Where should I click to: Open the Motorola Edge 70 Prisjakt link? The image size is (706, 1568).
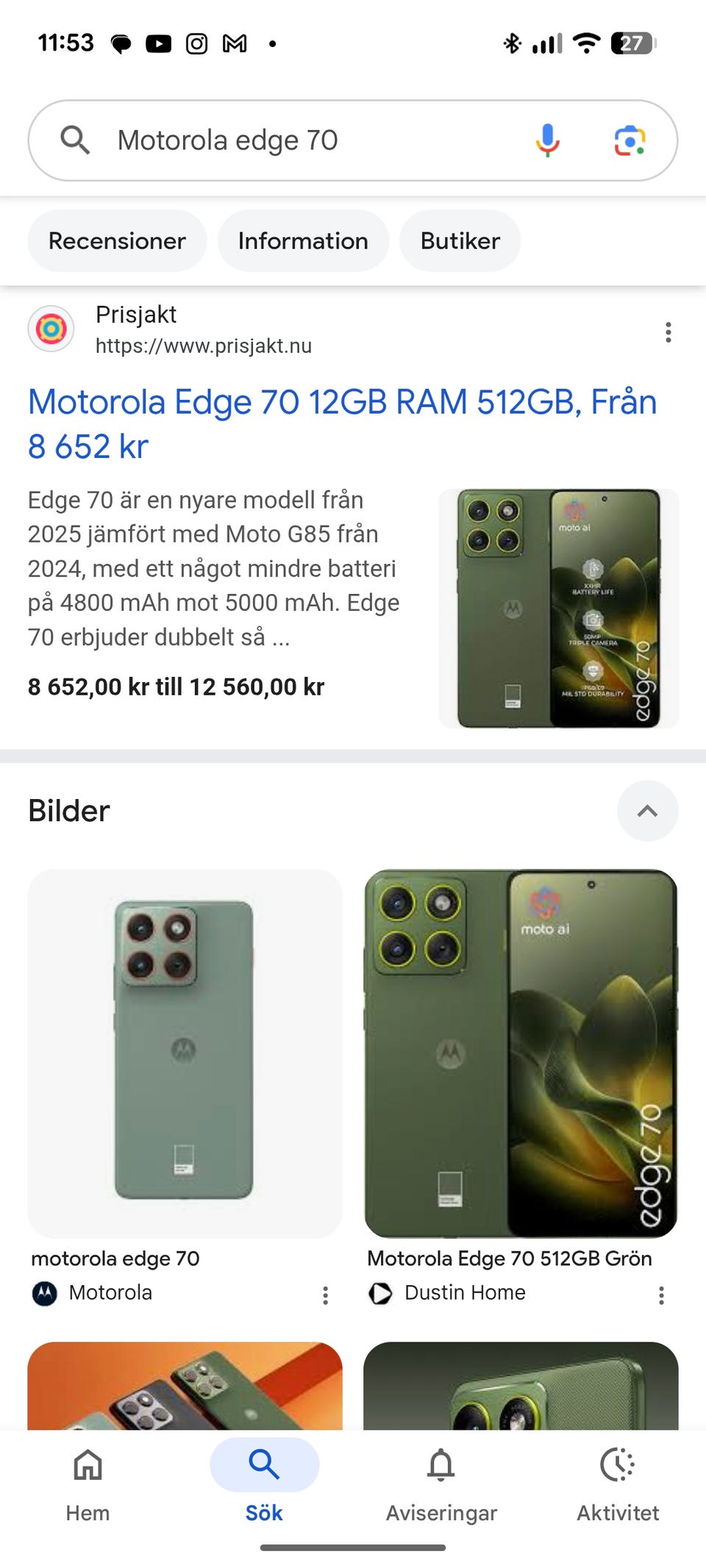click(342, 423)
